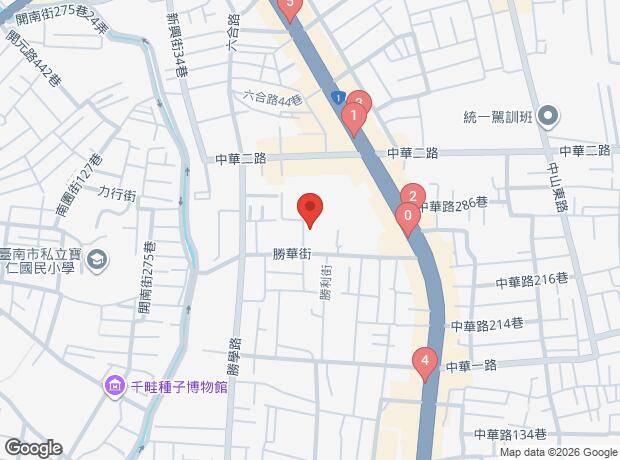Open the 千畦種子博物館 place marker

[x=115, y=386]
